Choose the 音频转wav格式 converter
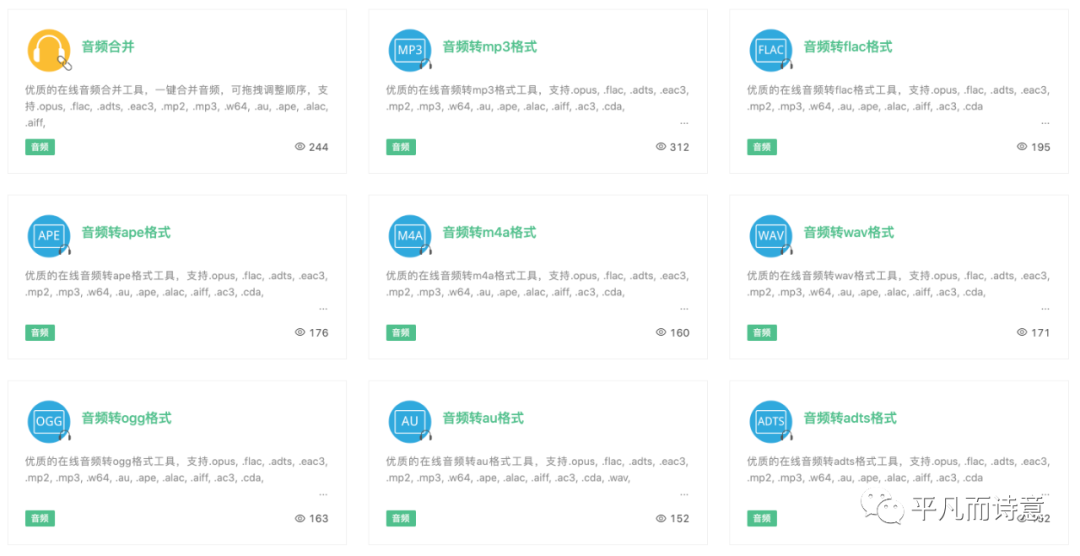Image resolution: width=1080 pixels, height=556 pixels. [x=848, y=233]
